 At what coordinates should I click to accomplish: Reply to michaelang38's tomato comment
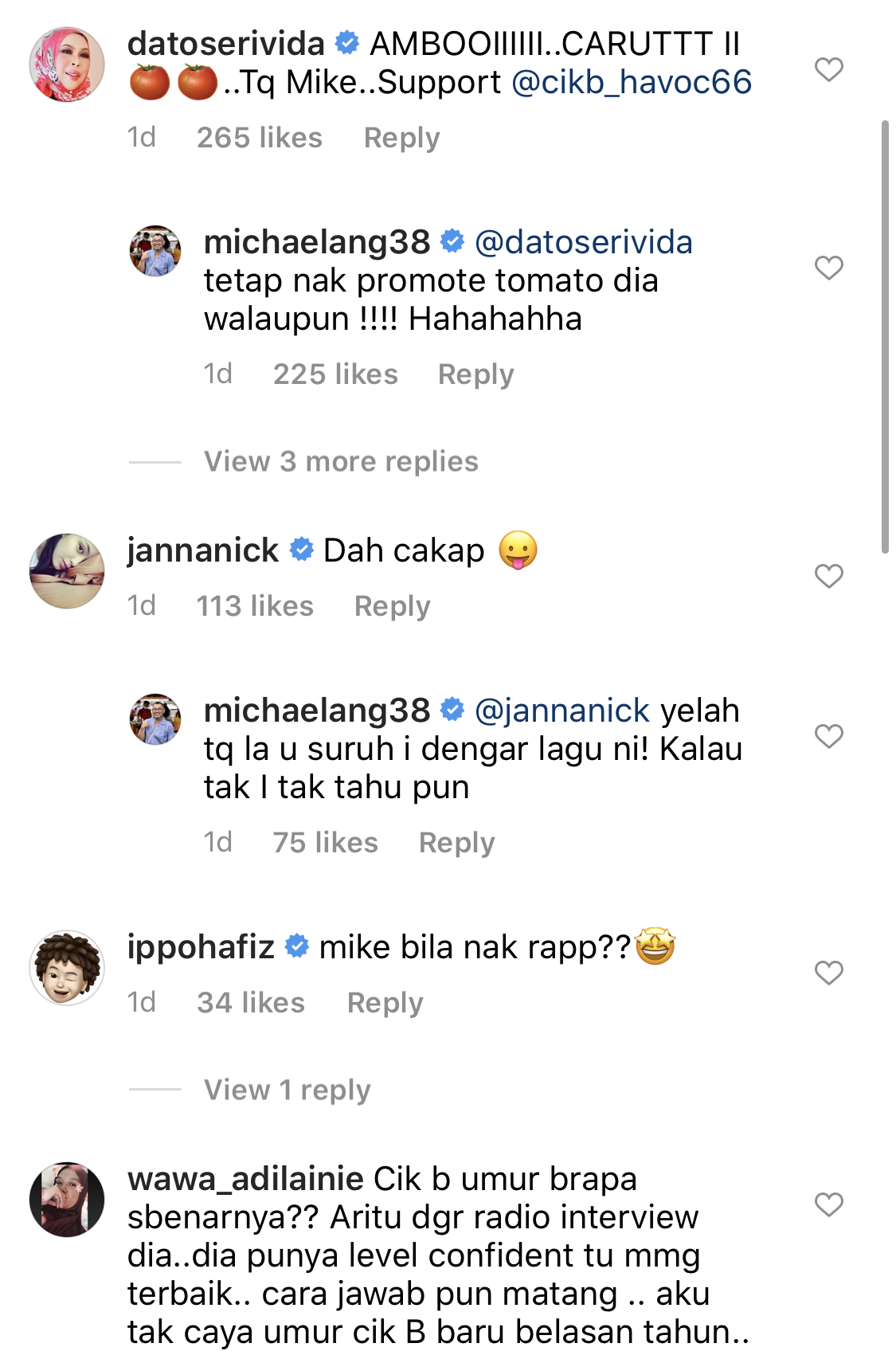(x=475, y=374)
